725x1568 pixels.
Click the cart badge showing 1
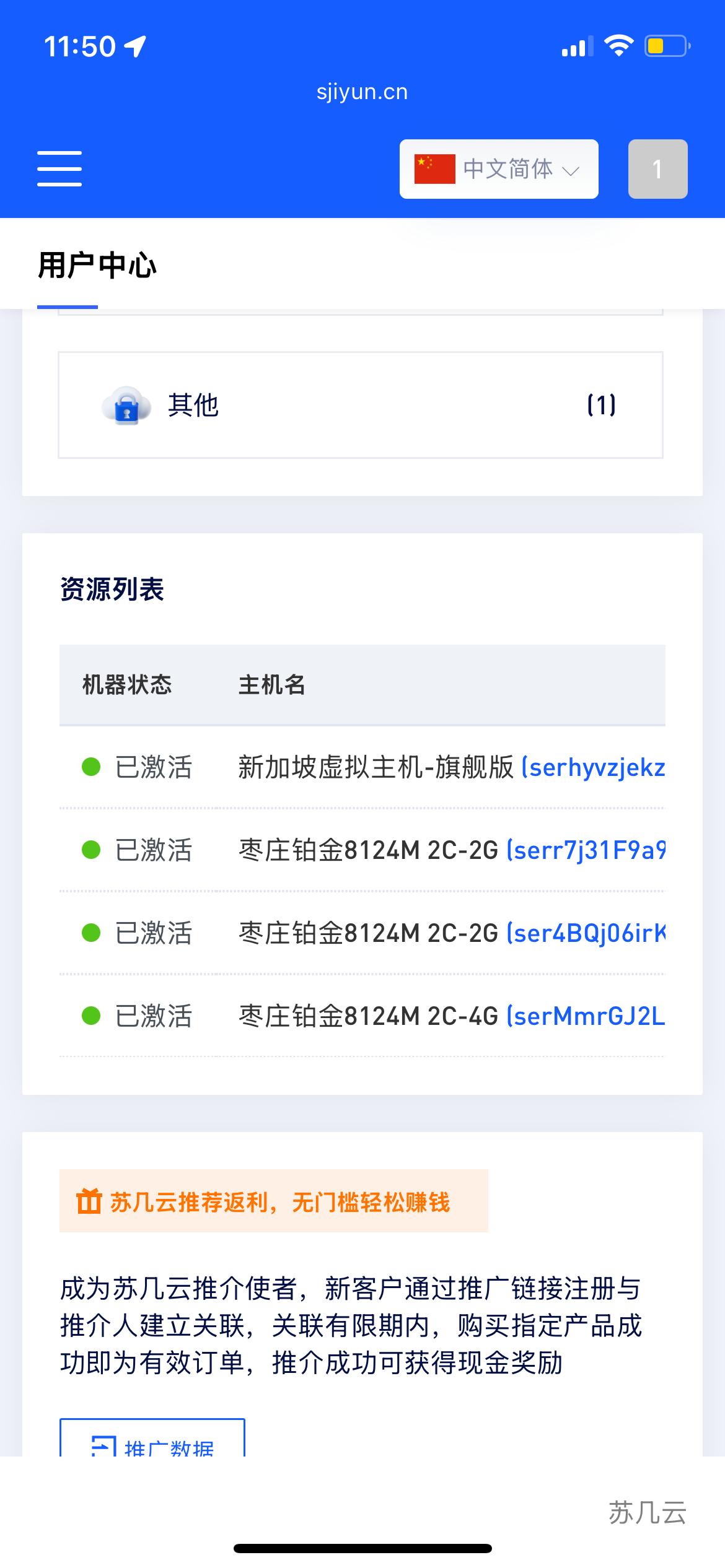coord(657,168)
